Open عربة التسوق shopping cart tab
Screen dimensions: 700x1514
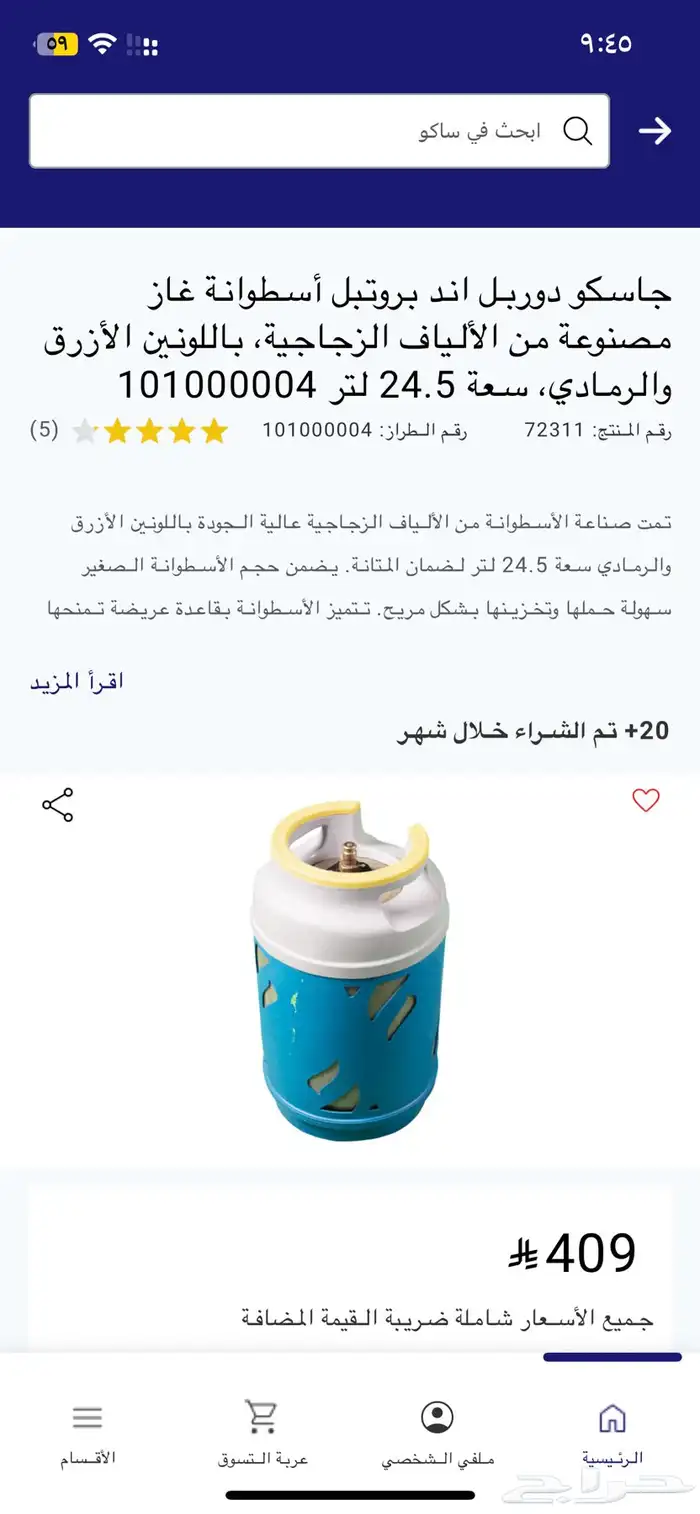262,1431
